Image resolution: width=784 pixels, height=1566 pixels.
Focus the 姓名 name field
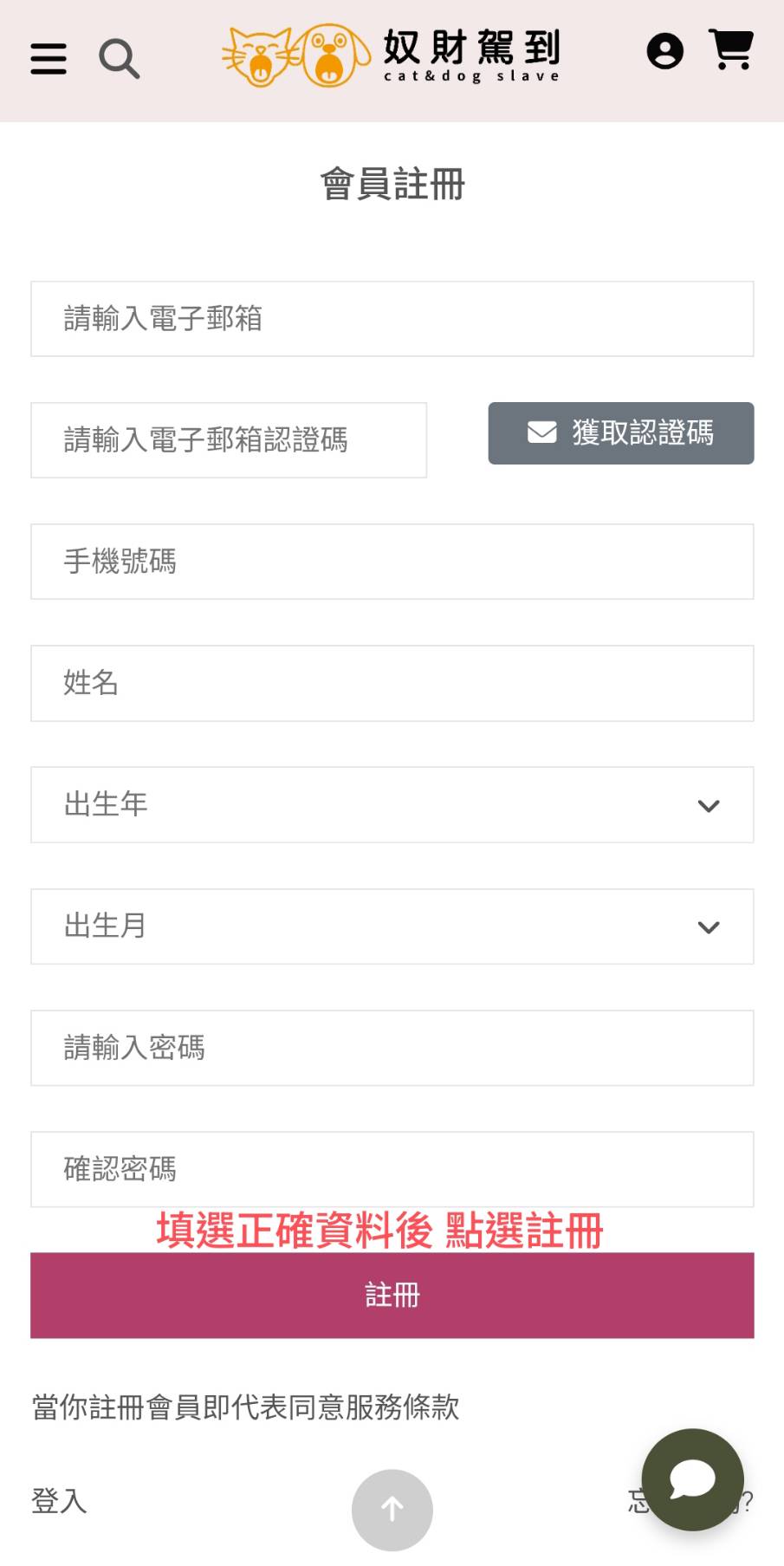click(392, 683)
